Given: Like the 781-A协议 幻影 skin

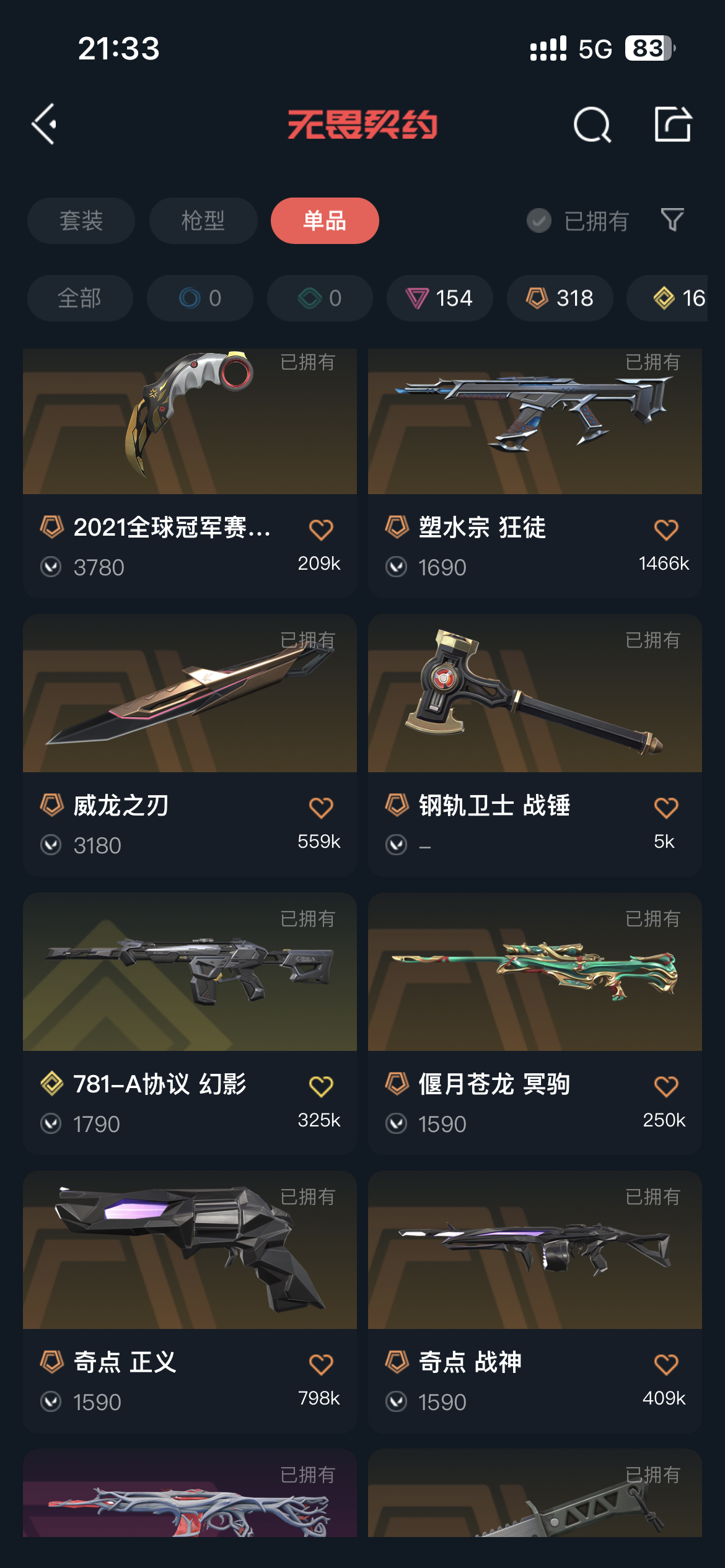Looking at the screenshot, I should pyautogui.click(x=321, y=1086).
